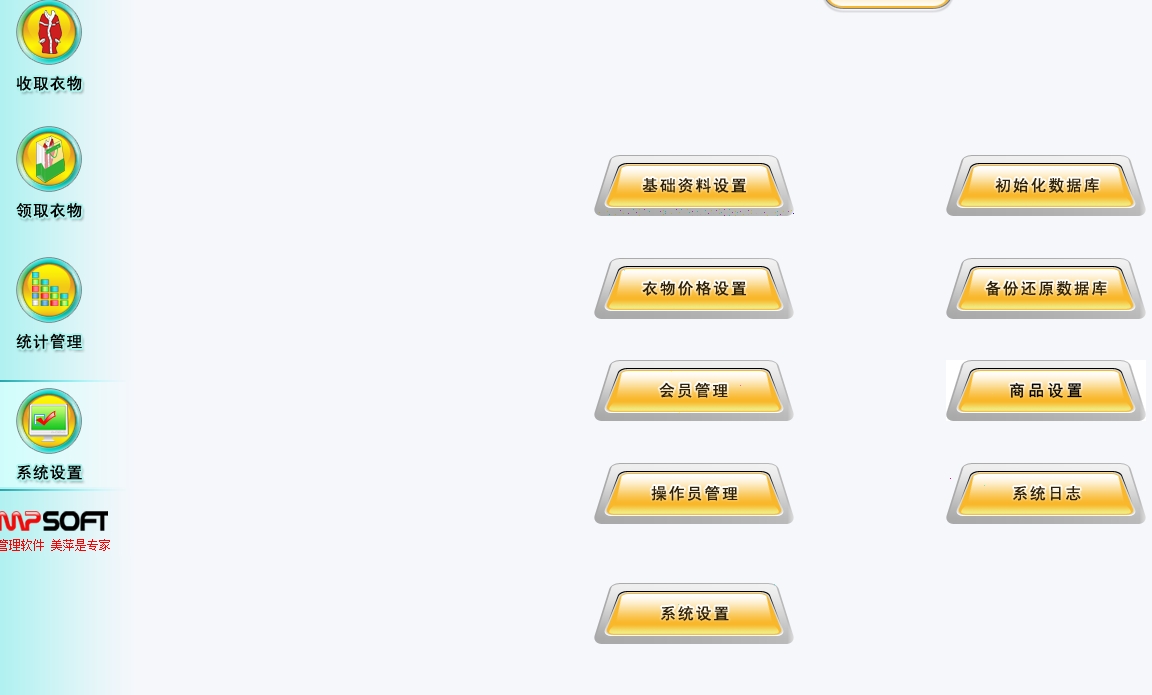
Task: Open 基础资料设置
Action: click(694, 186)
